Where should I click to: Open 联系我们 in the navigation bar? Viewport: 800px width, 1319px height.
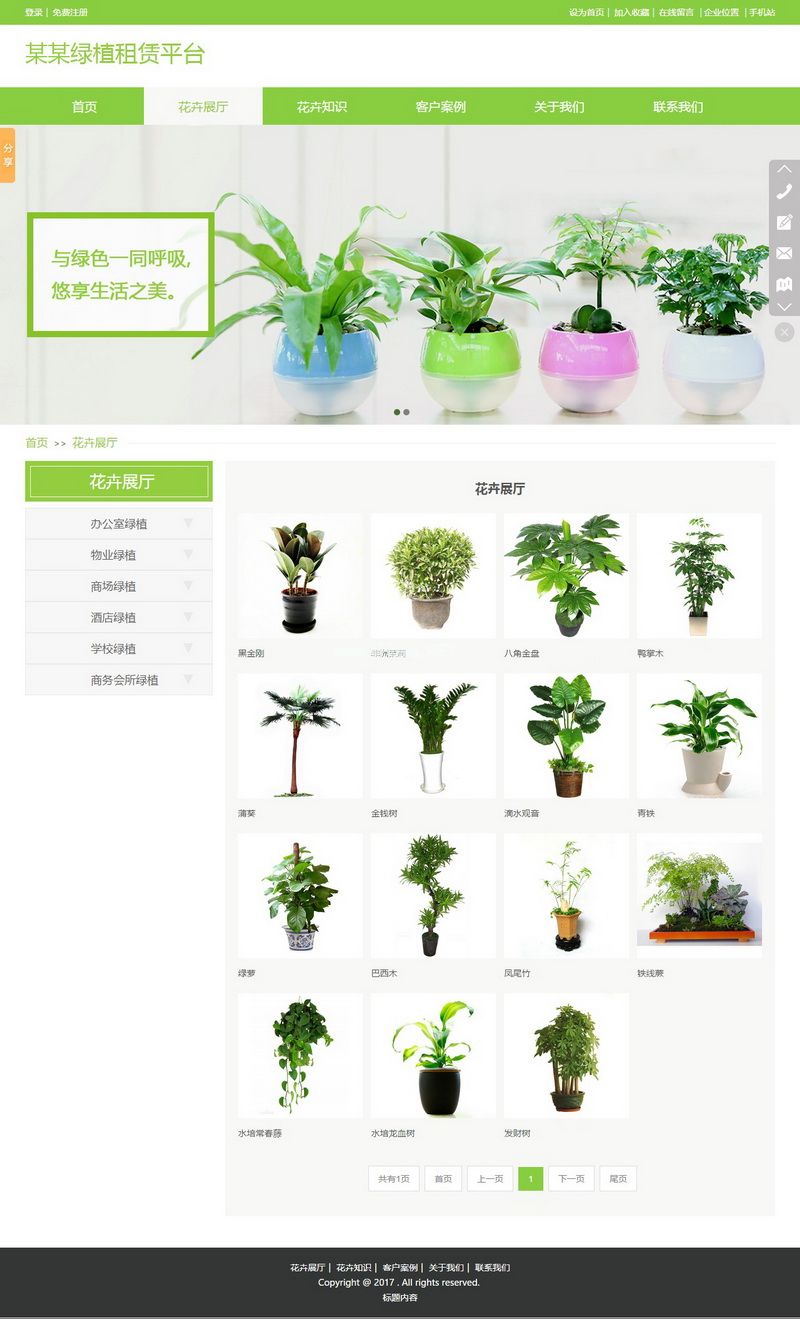(678, 107)
